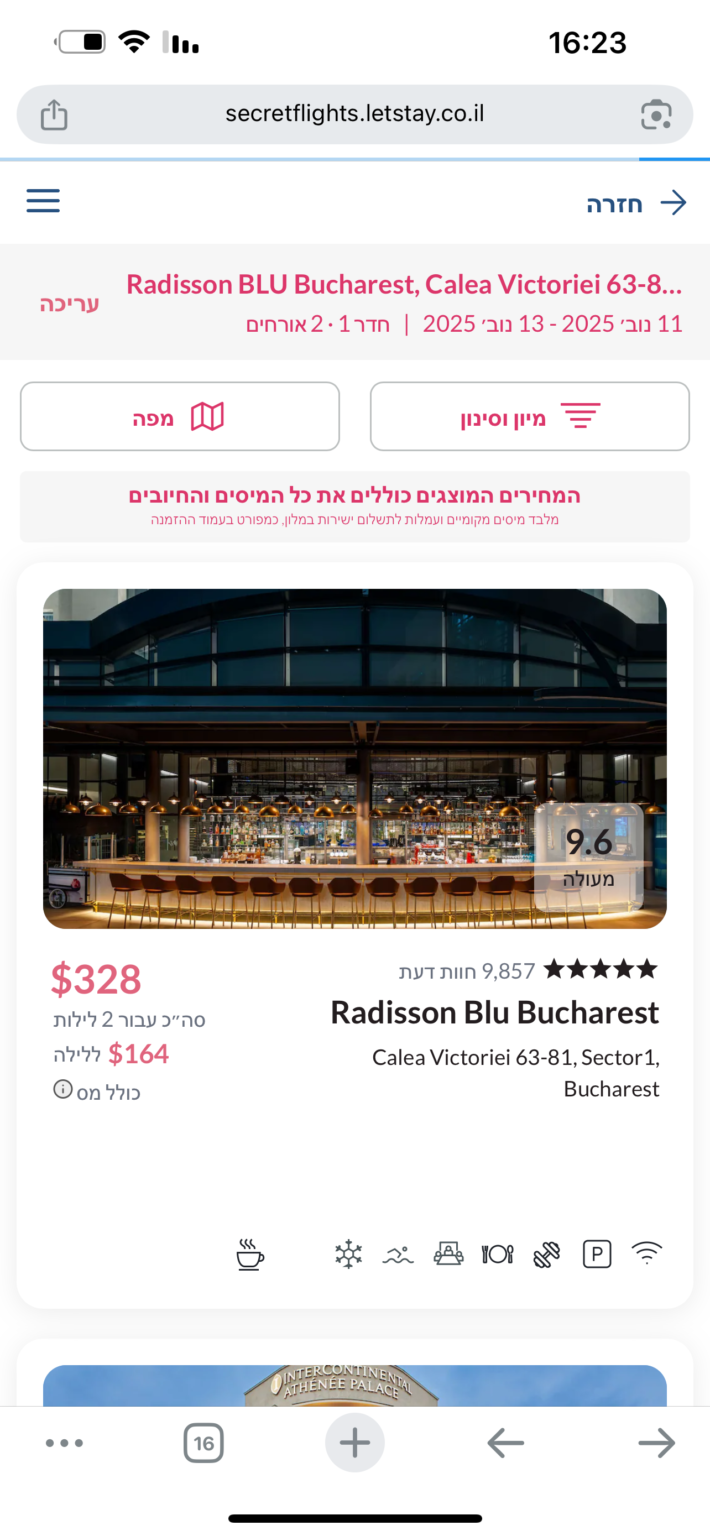Open the hamburger menu

(x=43, y=201)
